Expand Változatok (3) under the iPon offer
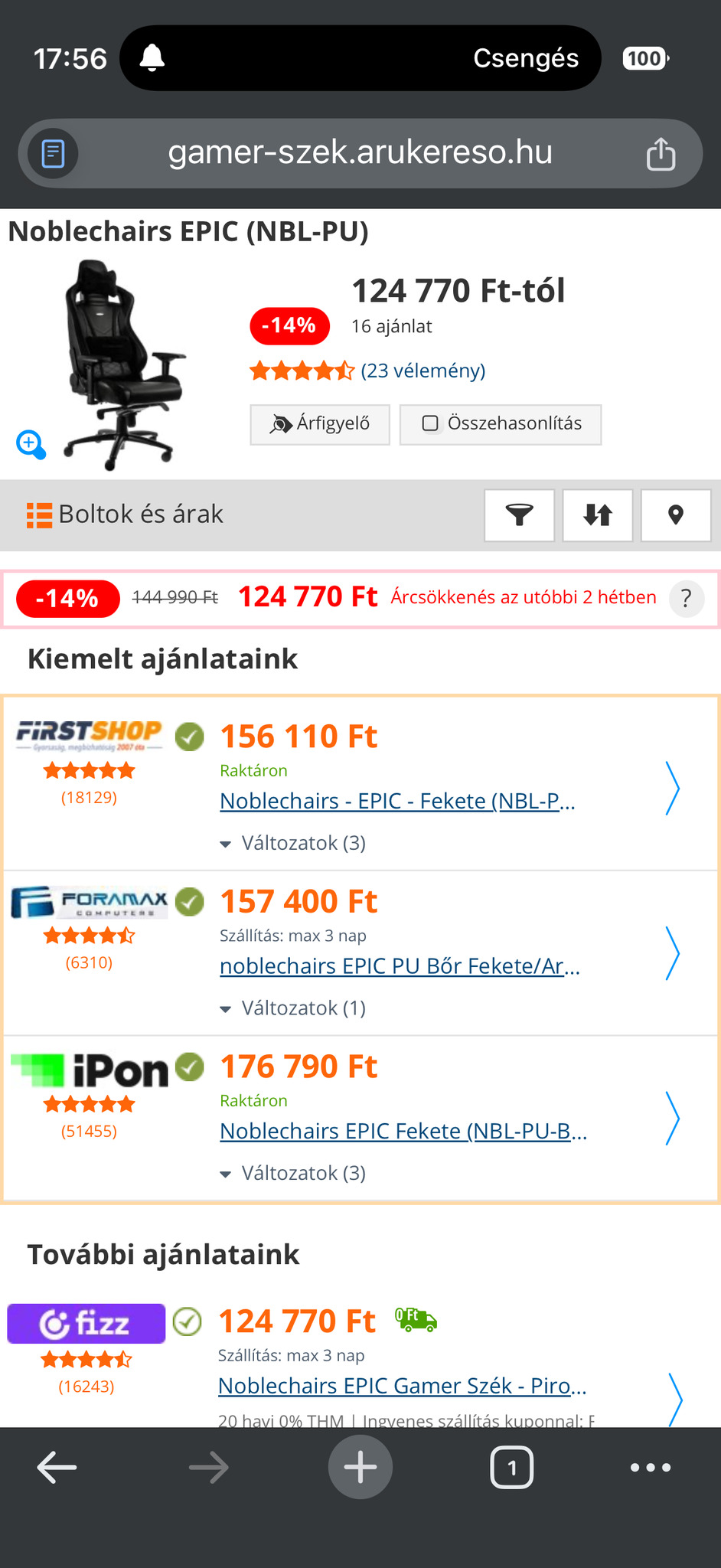The image size is (721, 1568). pos(293,1173)
